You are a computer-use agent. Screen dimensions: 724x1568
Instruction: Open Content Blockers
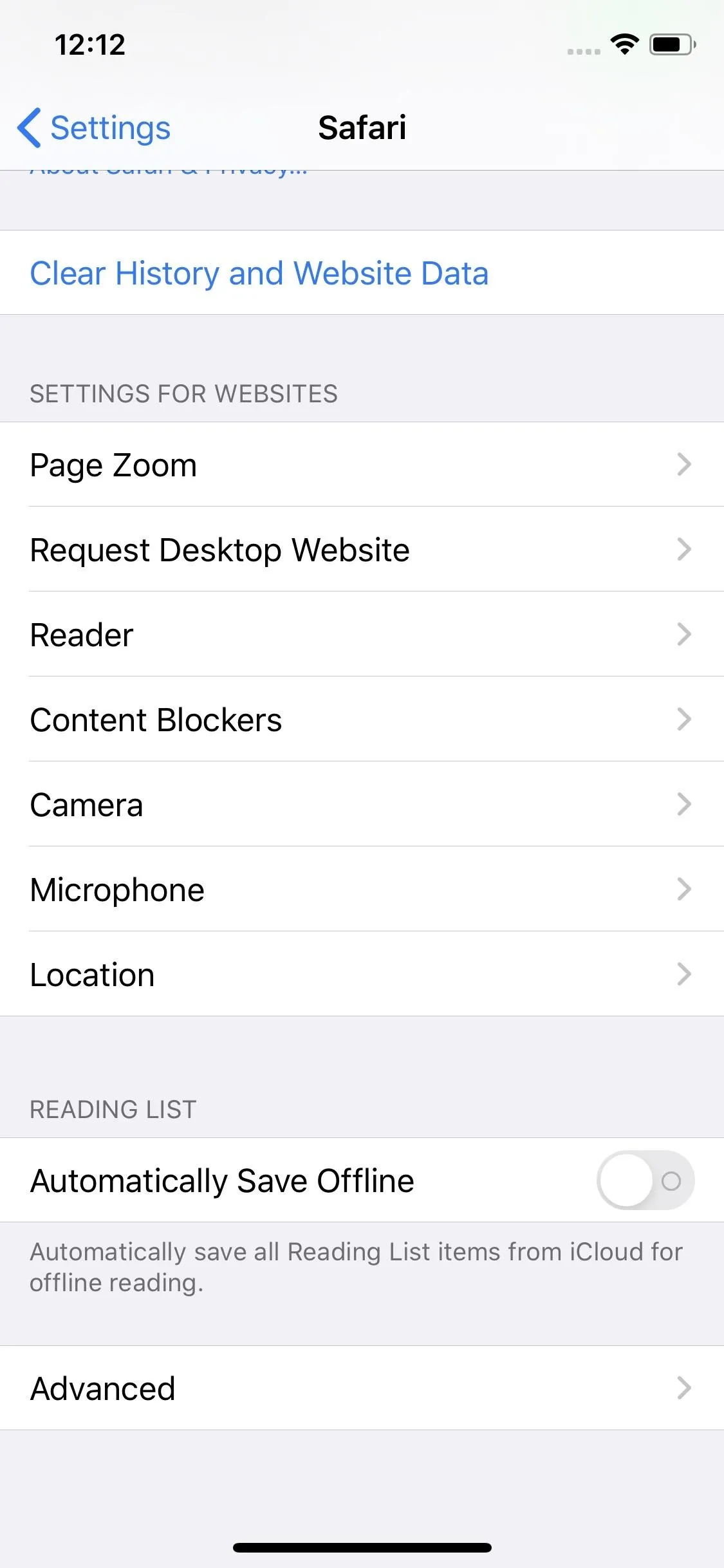362,719
